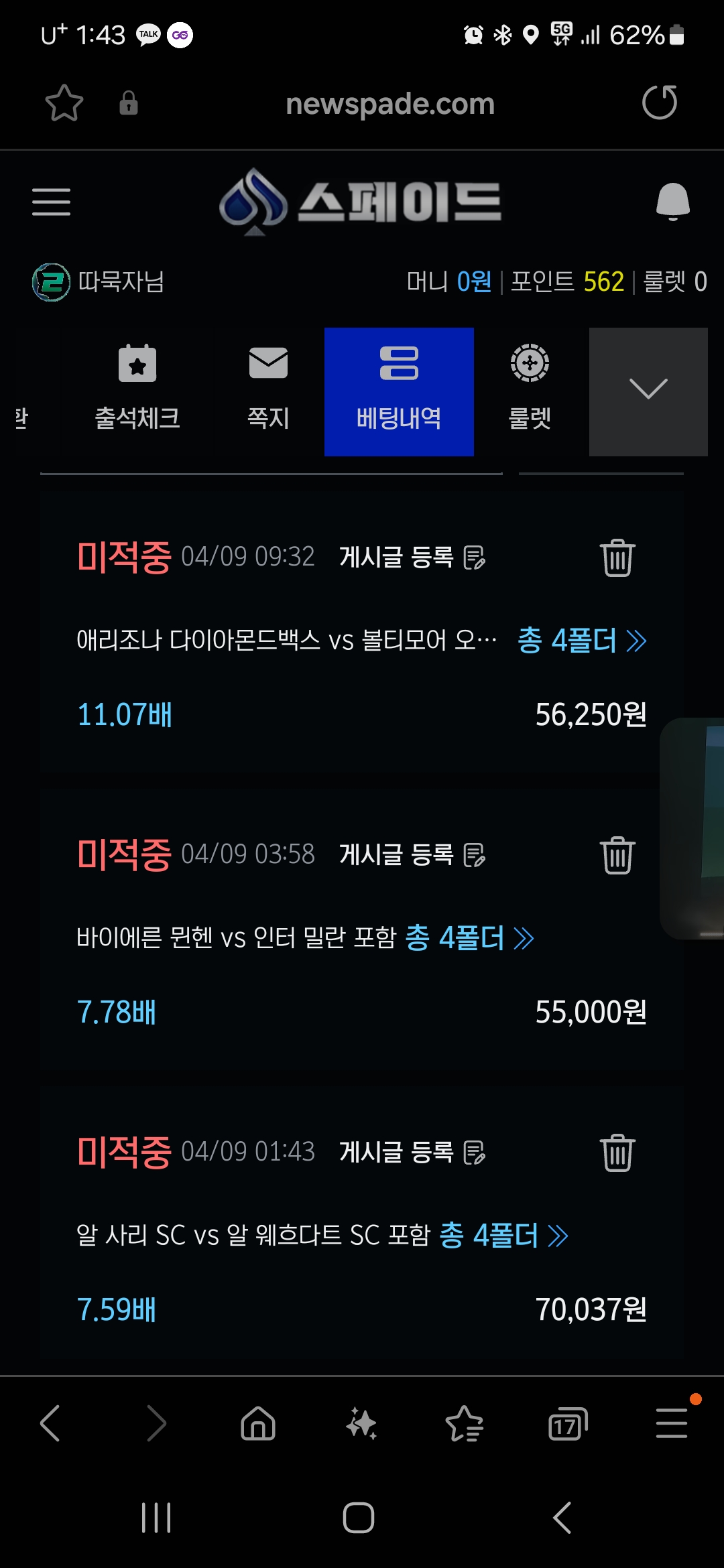Register a post for the 03:58 bet
This screenshot has height=1568, width=724.
pyautogui.click(x=412, y=855)
